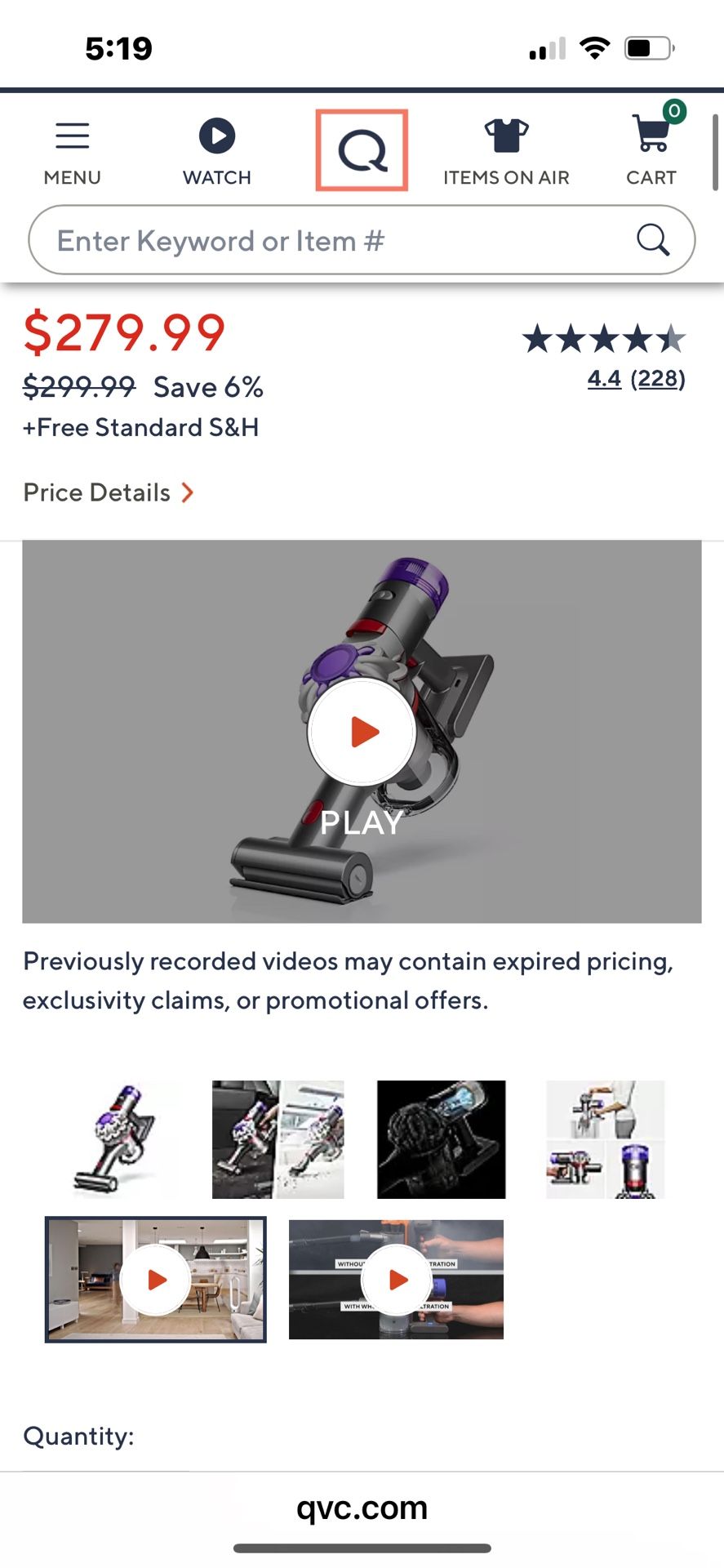This screenshot has height=1568, width=724.
Task: View the vacuum cleaning car and floor thumbnail
Action: (278, 1139)
